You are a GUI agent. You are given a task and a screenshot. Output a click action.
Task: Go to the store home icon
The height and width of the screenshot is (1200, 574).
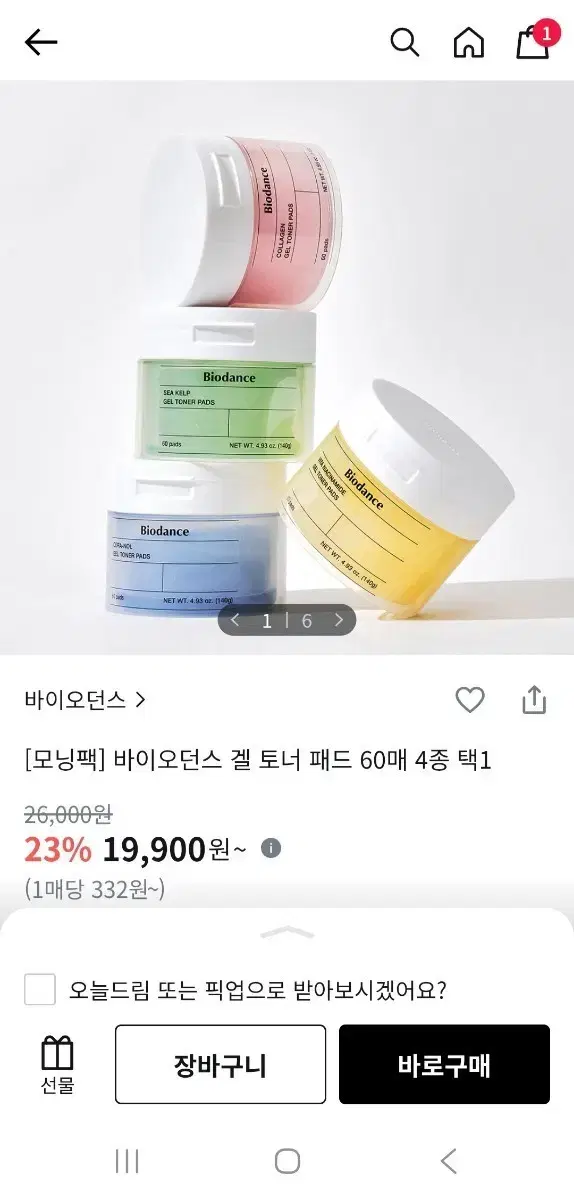tap(468, 42)
